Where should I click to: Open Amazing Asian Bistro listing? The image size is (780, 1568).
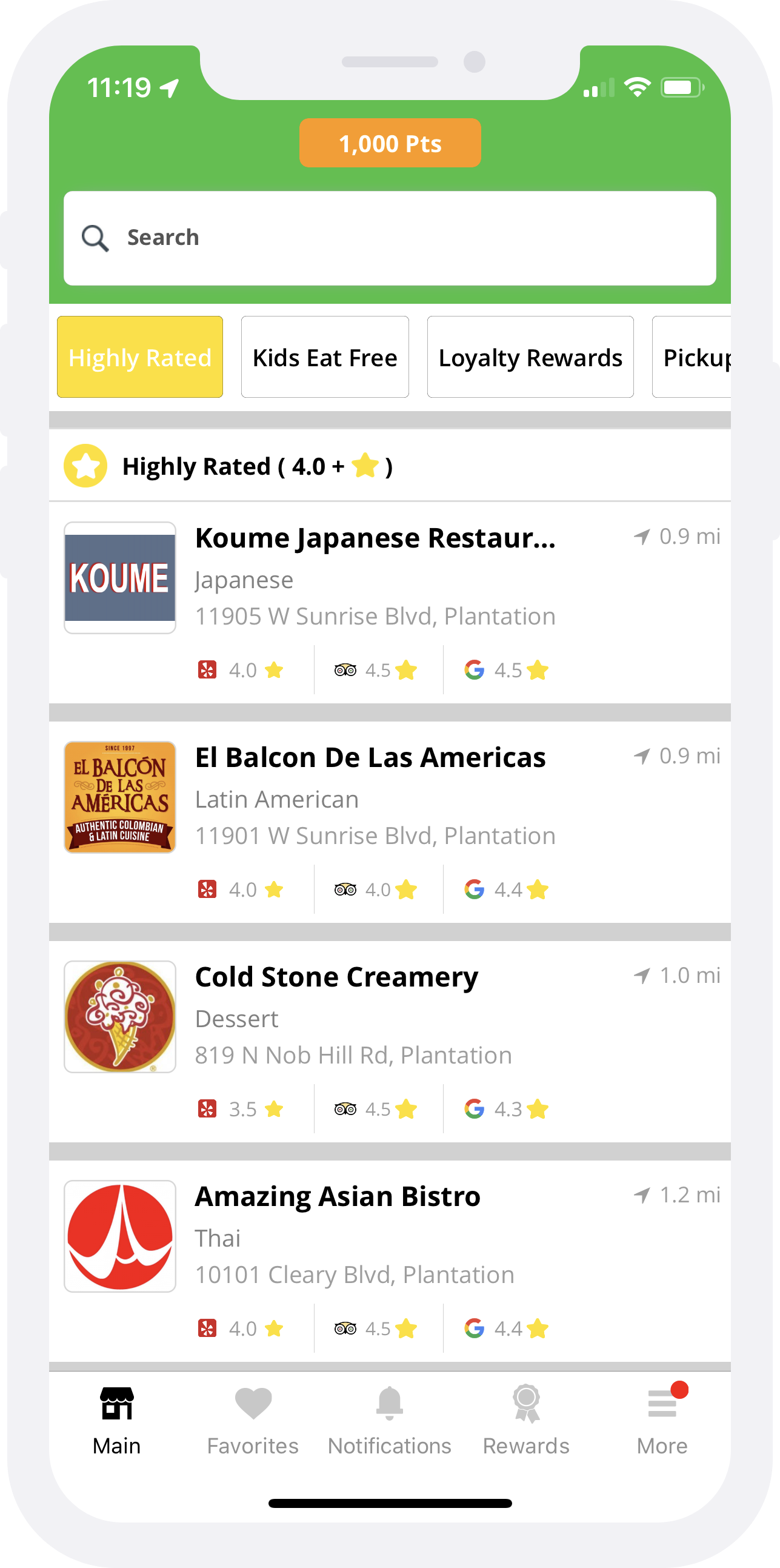390,1261
